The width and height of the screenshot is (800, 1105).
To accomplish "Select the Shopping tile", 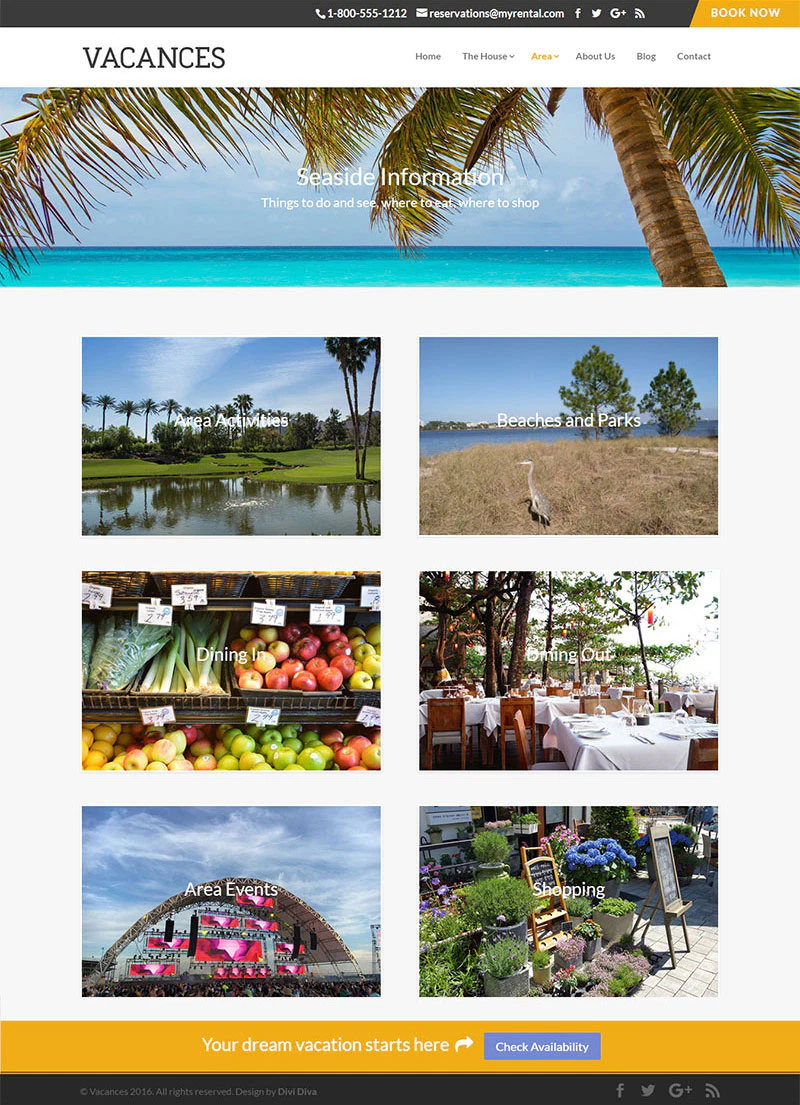I will 568,901.
